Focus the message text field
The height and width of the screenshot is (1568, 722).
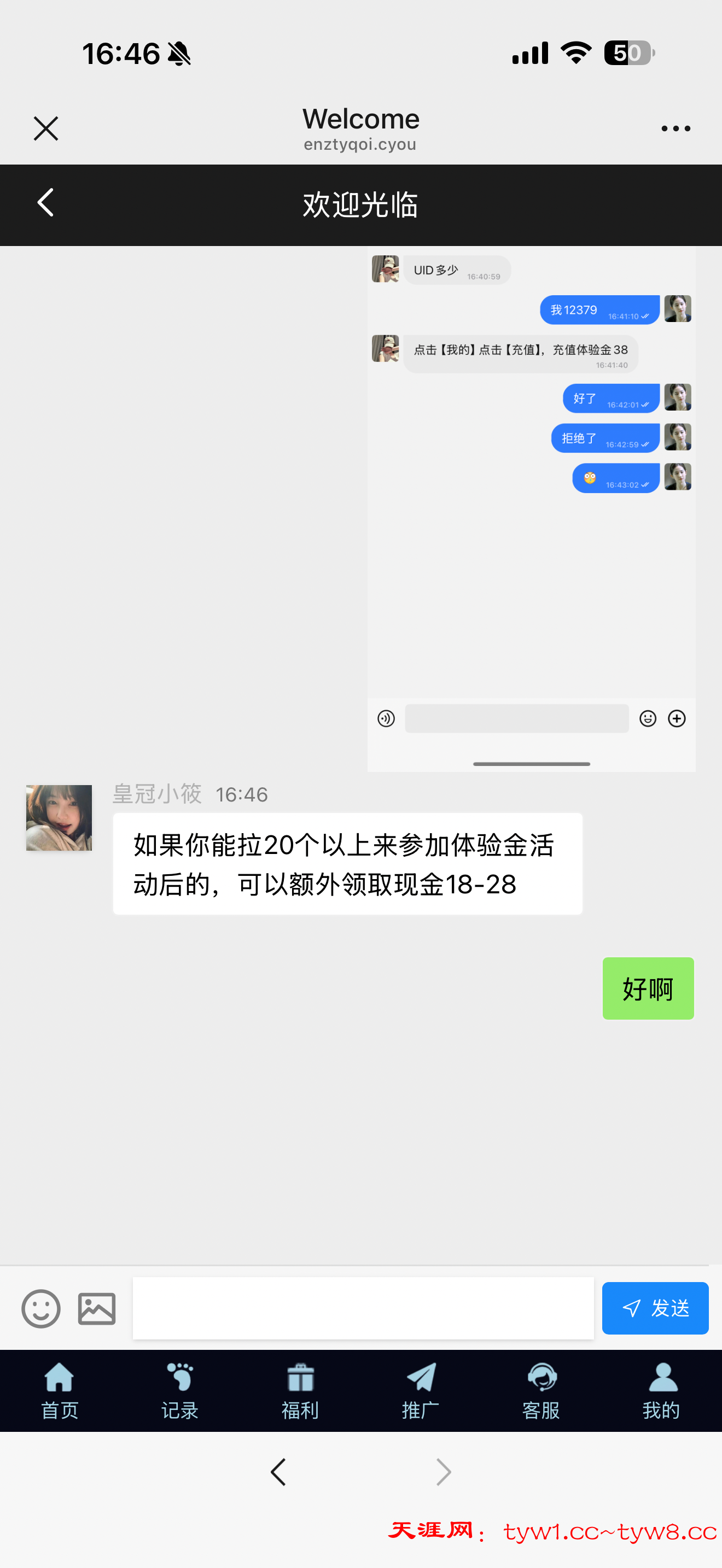[363, 1308]
